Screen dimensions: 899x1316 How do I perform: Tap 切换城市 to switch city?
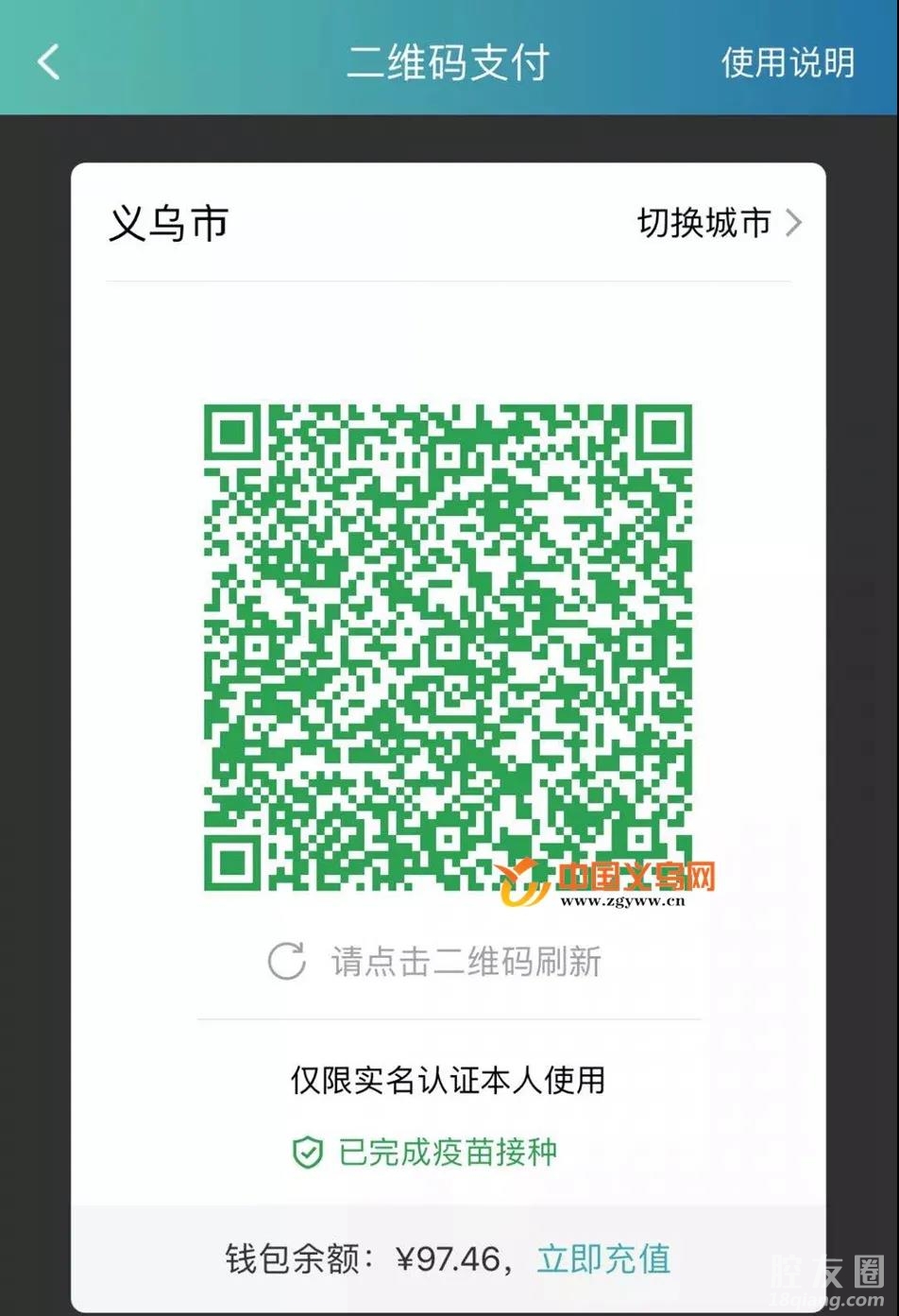(x=719, y=223)
